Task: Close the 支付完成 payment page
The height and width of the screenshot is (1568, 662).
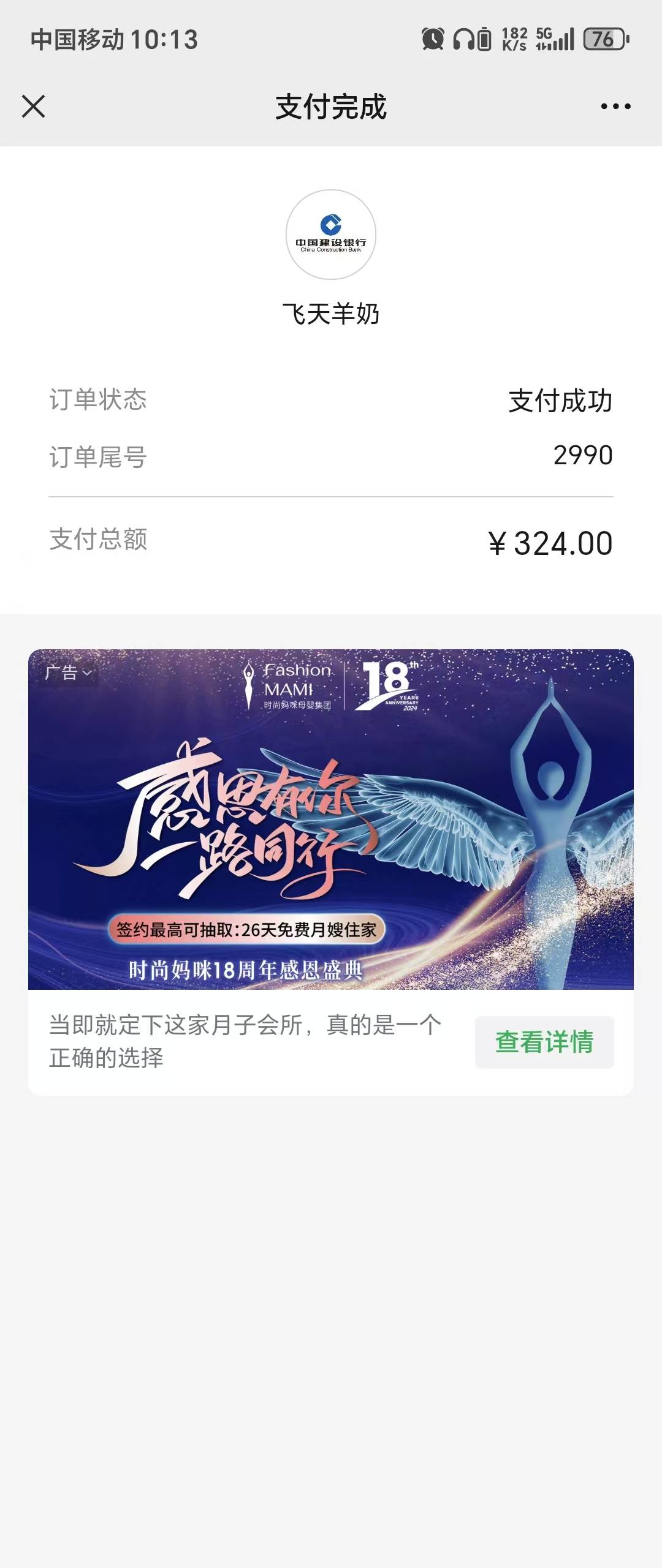Action: 34,106
